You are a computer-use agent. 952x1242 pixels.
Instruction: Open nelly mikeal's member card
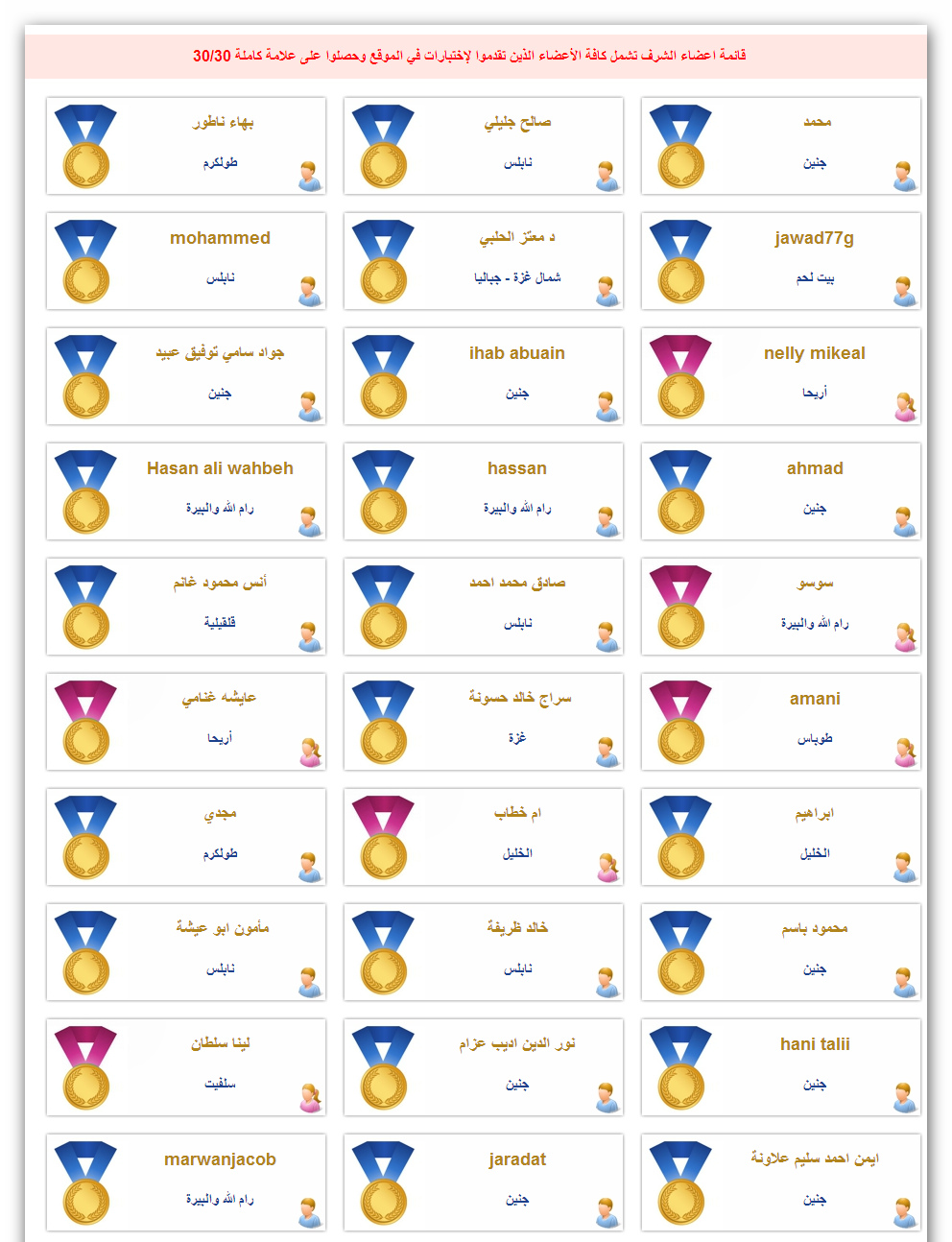(814, 353)
